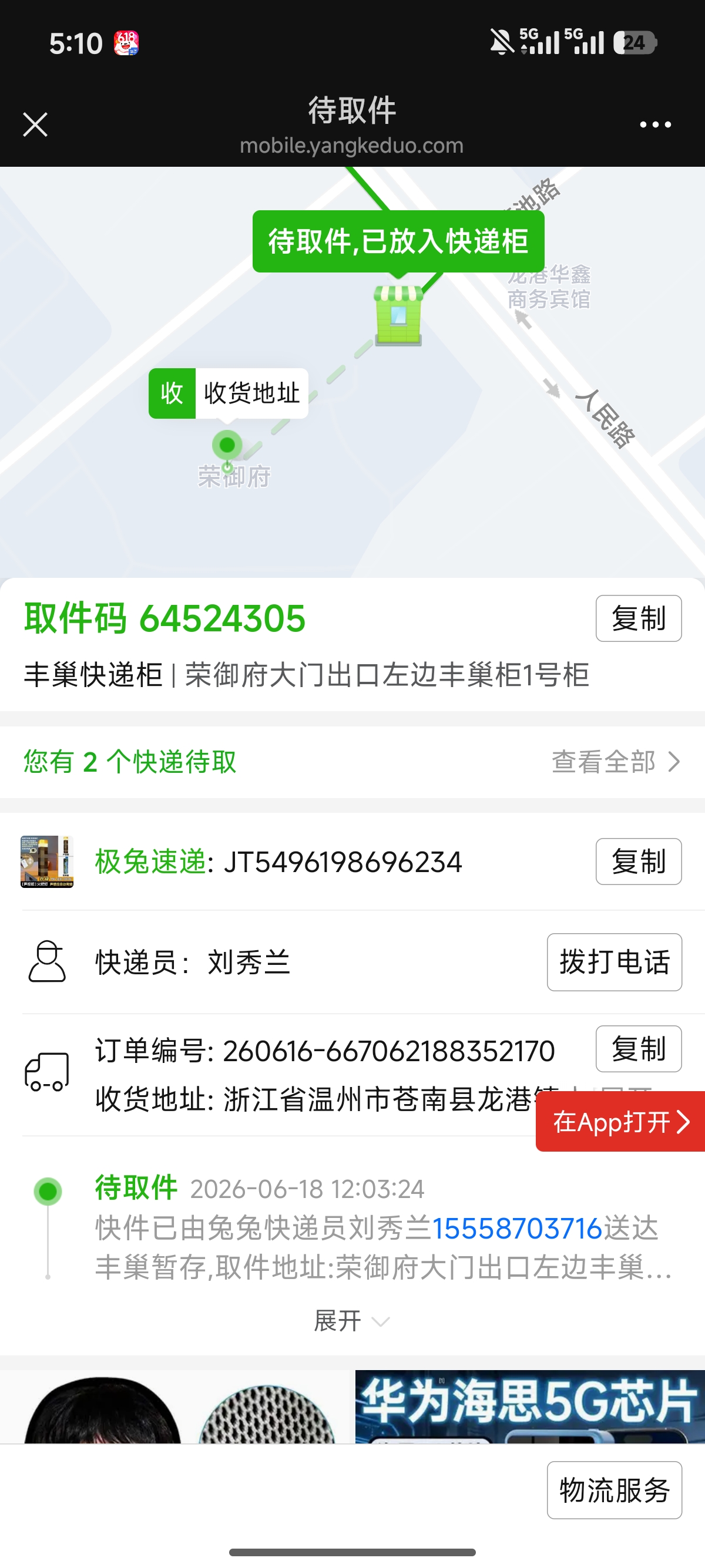View all pending parcels via 查看全部
The height and width of the screenshot is (1568, 705).
coord(615,762)
